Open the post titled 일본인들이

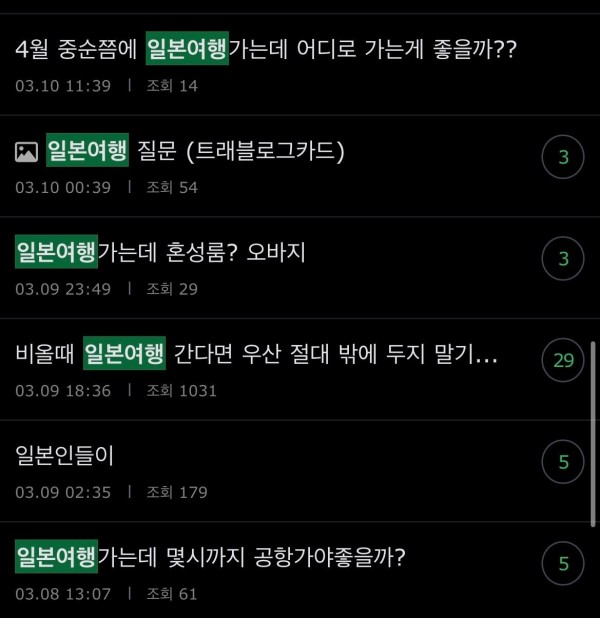click(x=65, y=457)
